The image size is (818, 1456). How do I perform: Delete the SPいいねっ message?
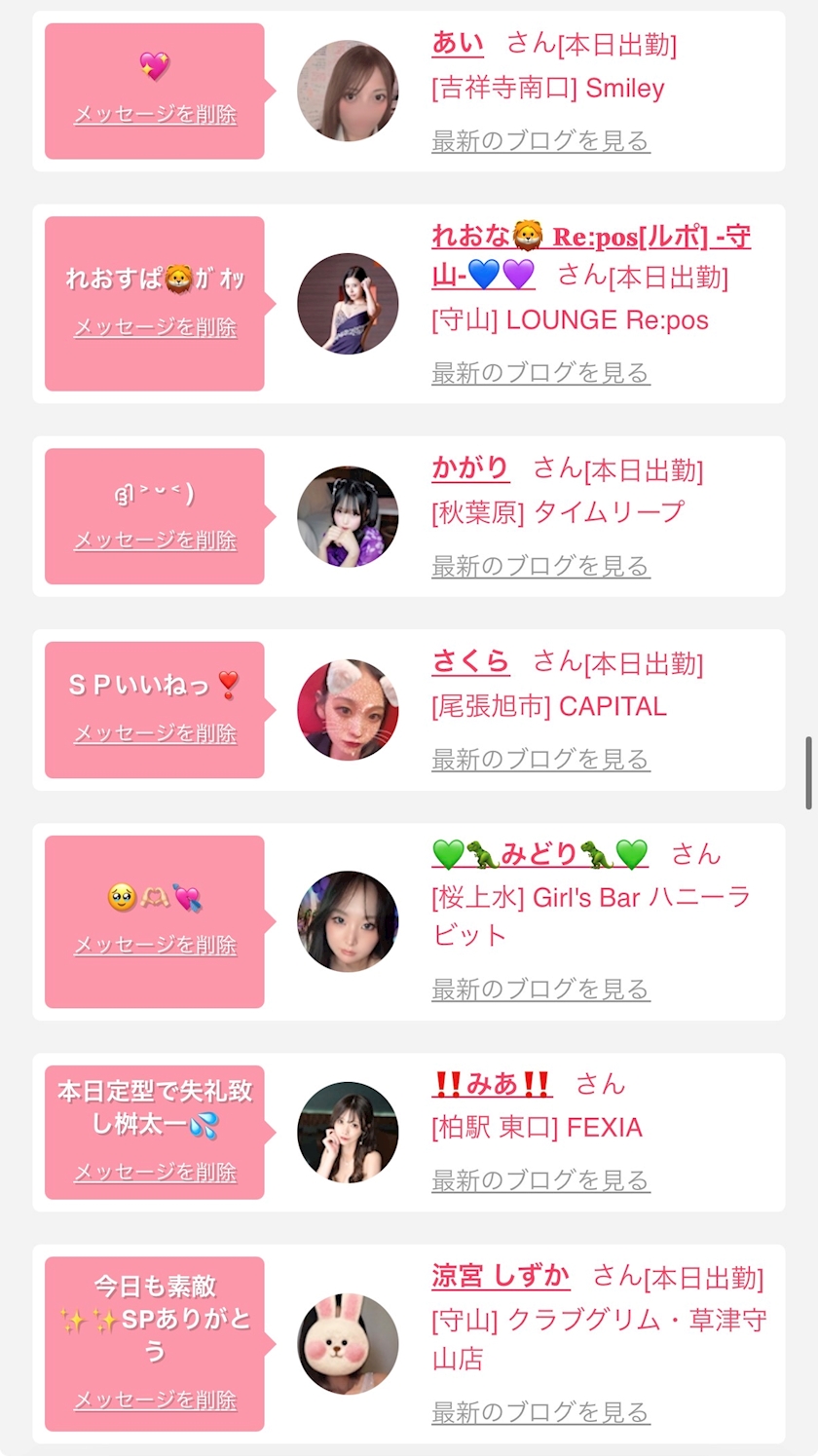pos(156,733)
